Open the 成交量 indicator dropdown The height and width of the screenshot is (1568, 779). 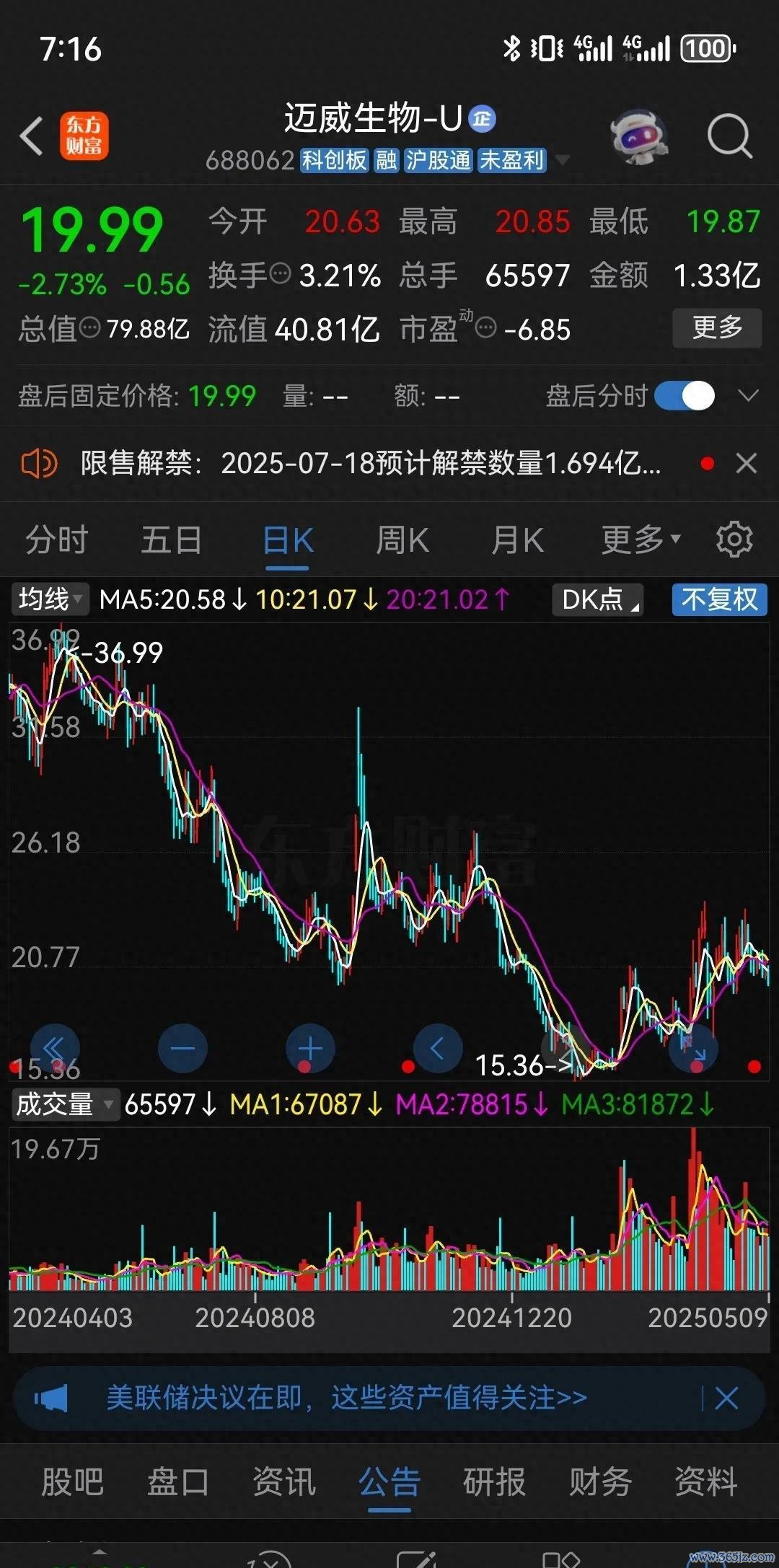64,1104
